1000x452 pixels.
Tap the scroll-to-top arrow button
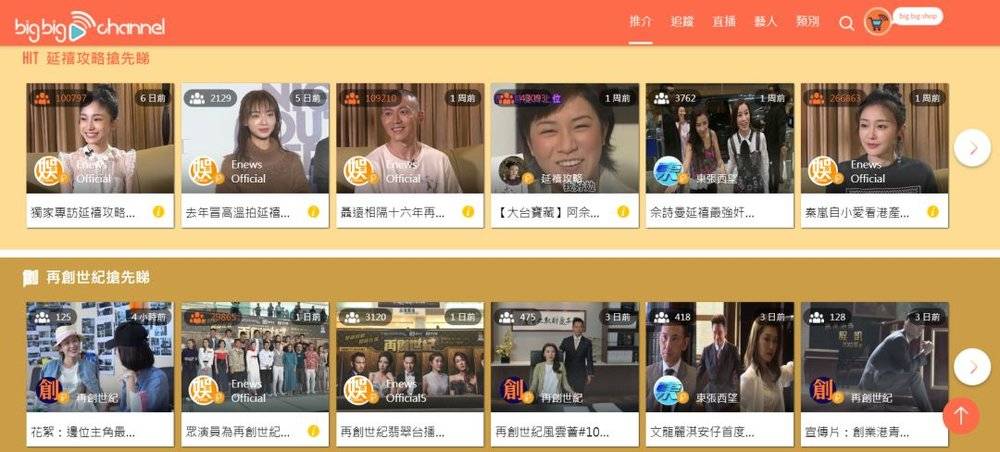960,415
